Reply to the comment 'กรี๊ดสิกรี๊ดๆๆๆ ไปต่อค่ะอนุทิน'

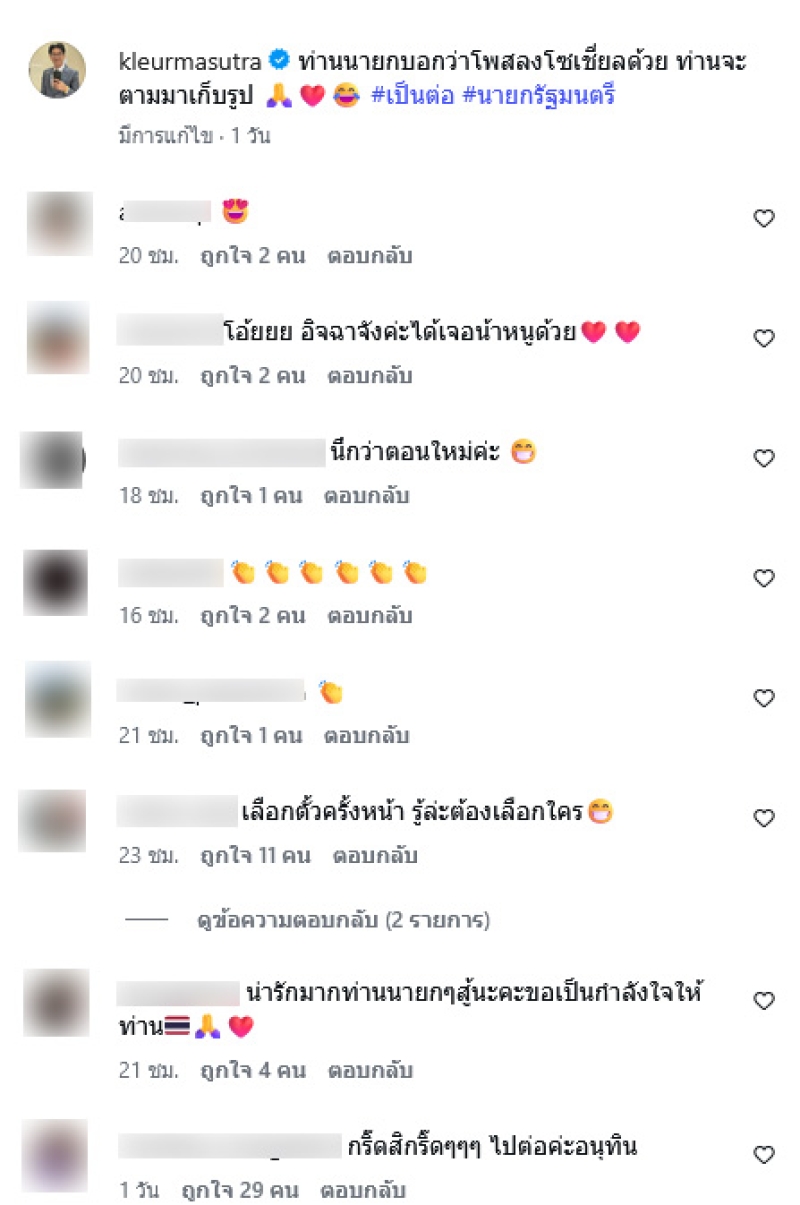click(362, 1192)
